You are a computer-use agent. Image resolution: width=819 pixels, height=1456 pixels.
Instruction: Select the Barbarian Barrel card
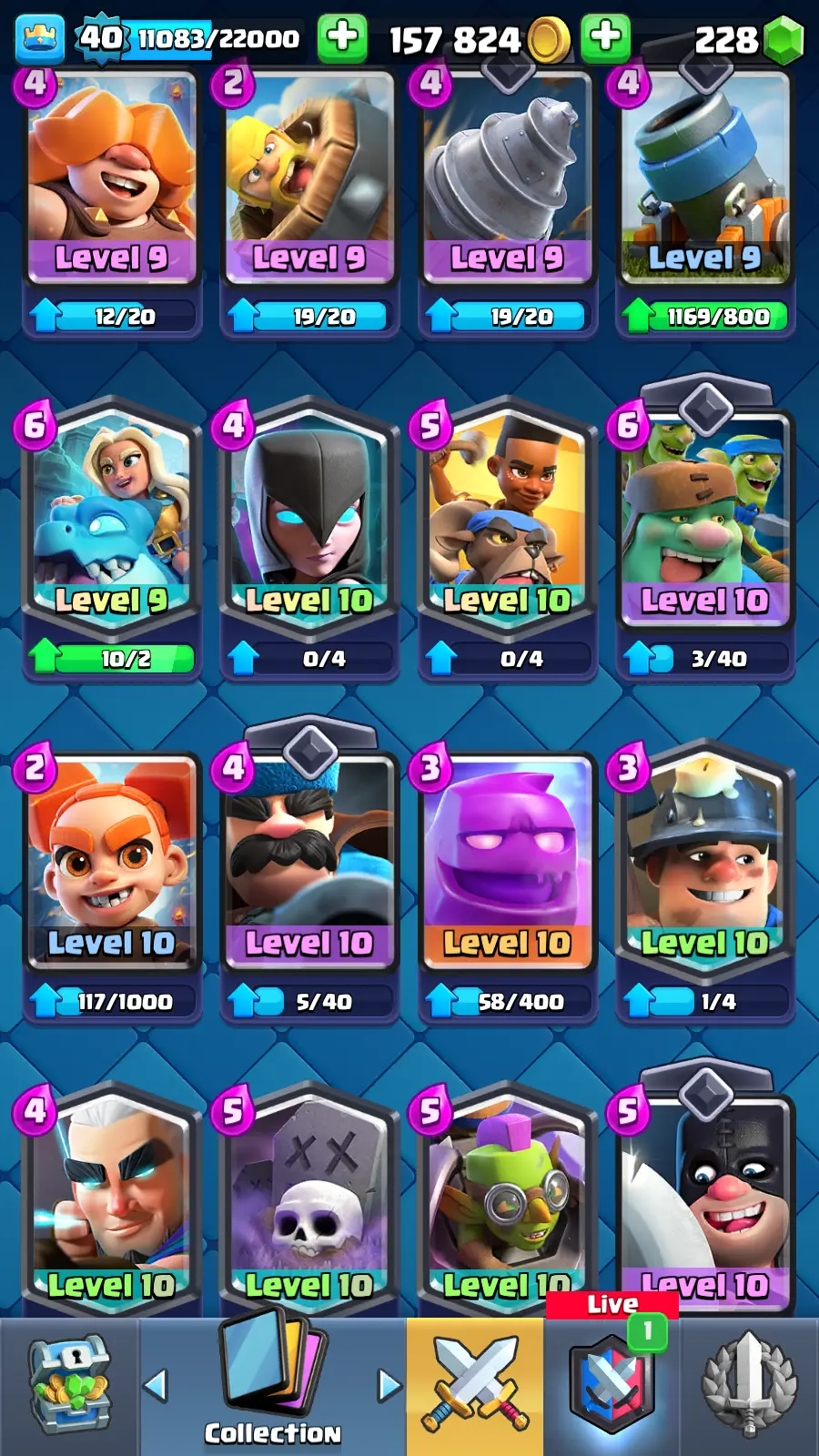308,177
